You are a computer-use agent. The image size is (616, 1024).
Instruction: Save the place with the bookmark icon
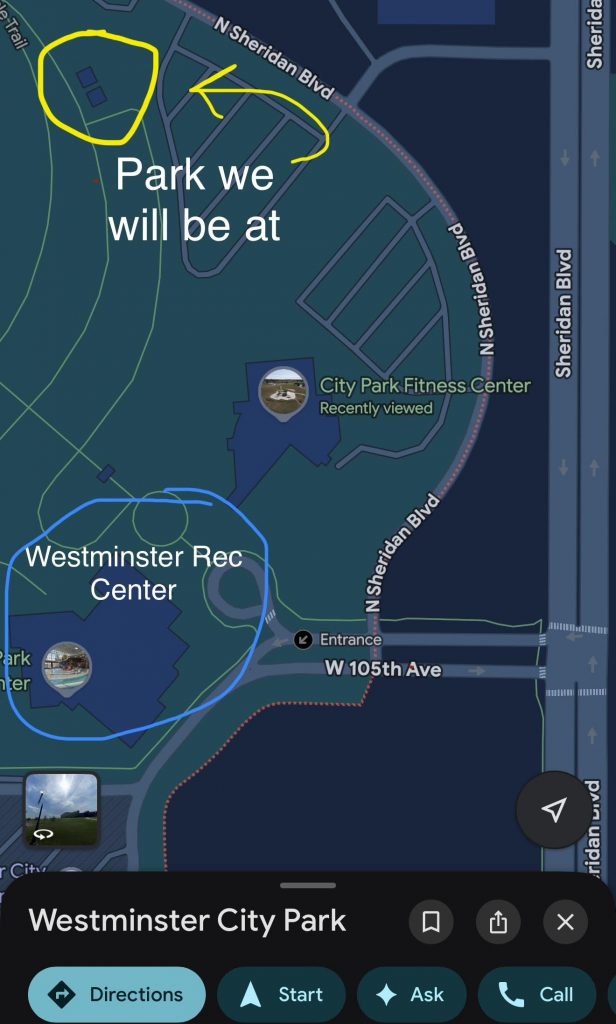point(431,921)
